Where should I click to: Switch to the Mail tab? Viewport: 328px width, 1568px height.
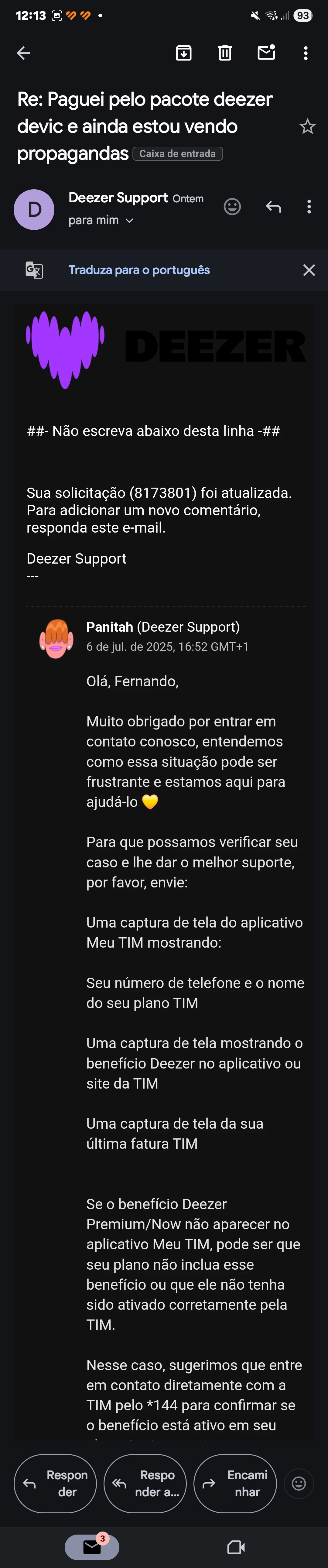tap(92, 1547)
